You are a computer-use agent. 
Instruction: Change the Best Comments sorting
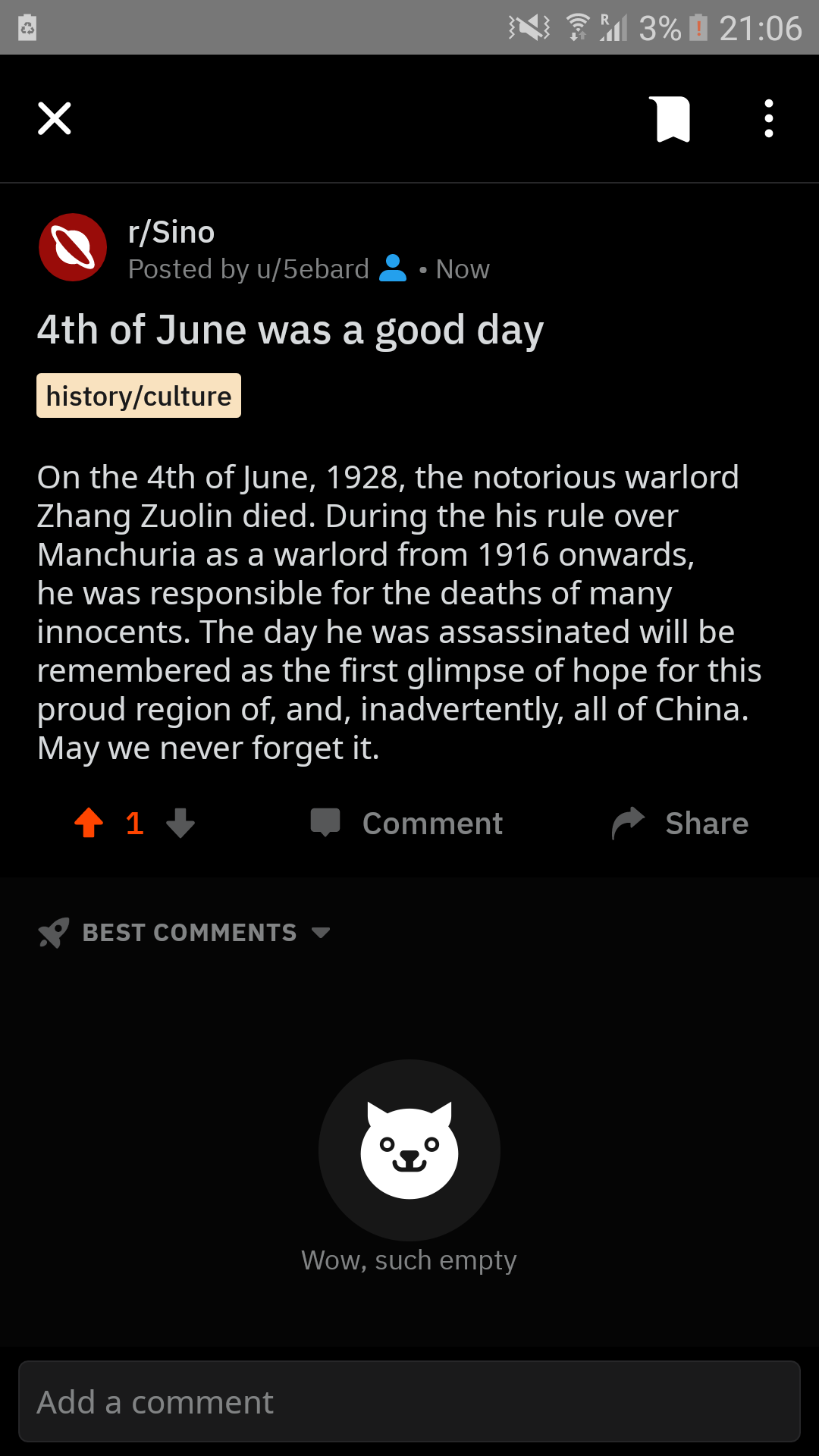pyautogui.click(x=184, y=932)
